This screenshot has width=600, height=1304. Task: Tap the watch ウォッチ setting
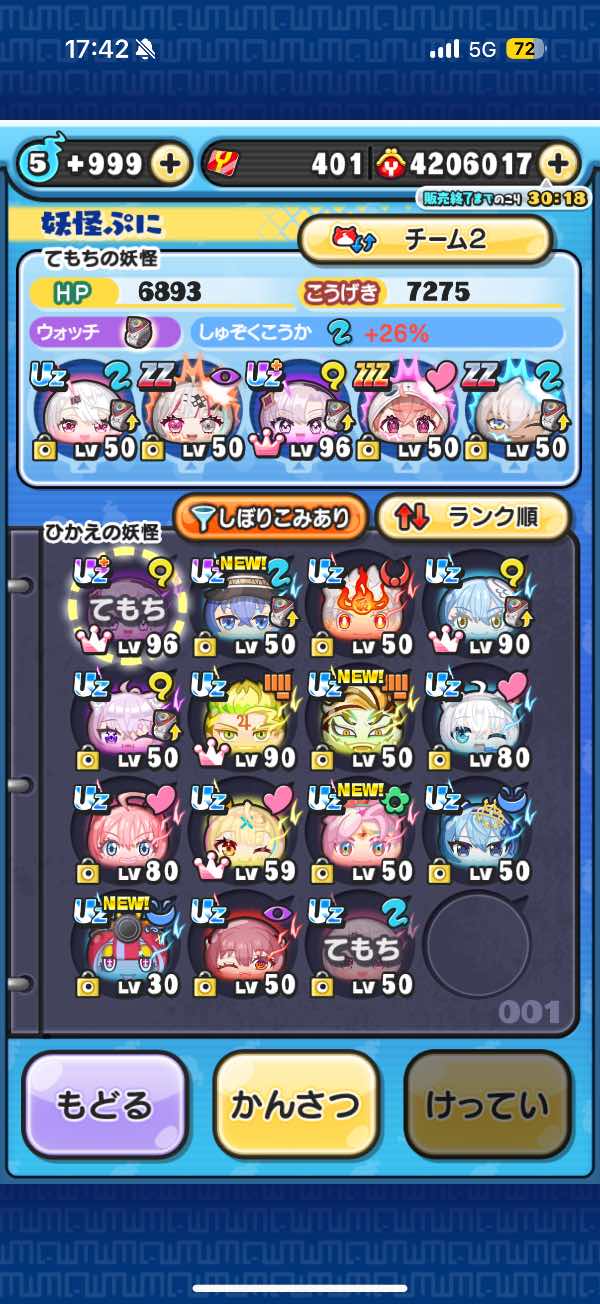click(x=105, y=332)
